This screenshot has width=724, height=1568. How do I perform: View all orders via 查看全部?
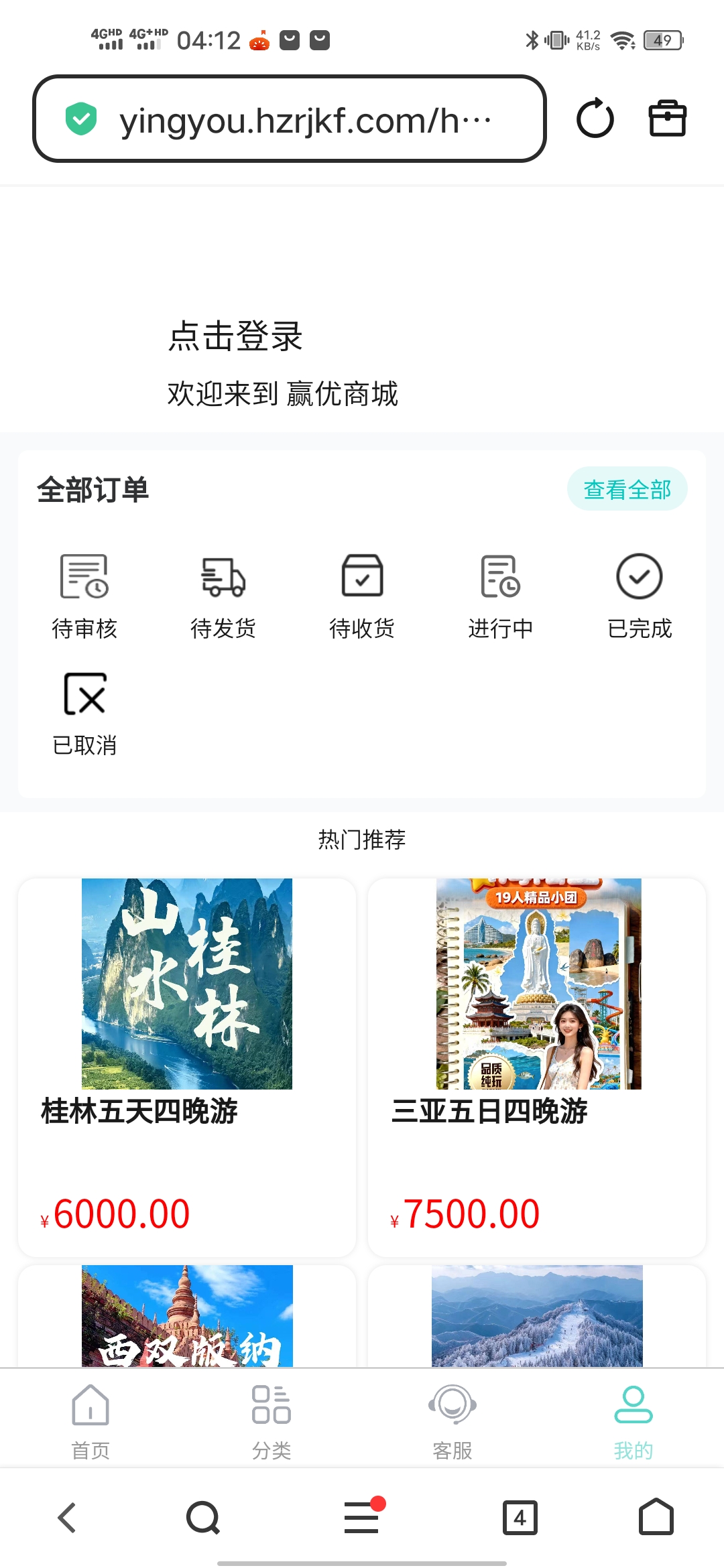[x=627, y=489]
